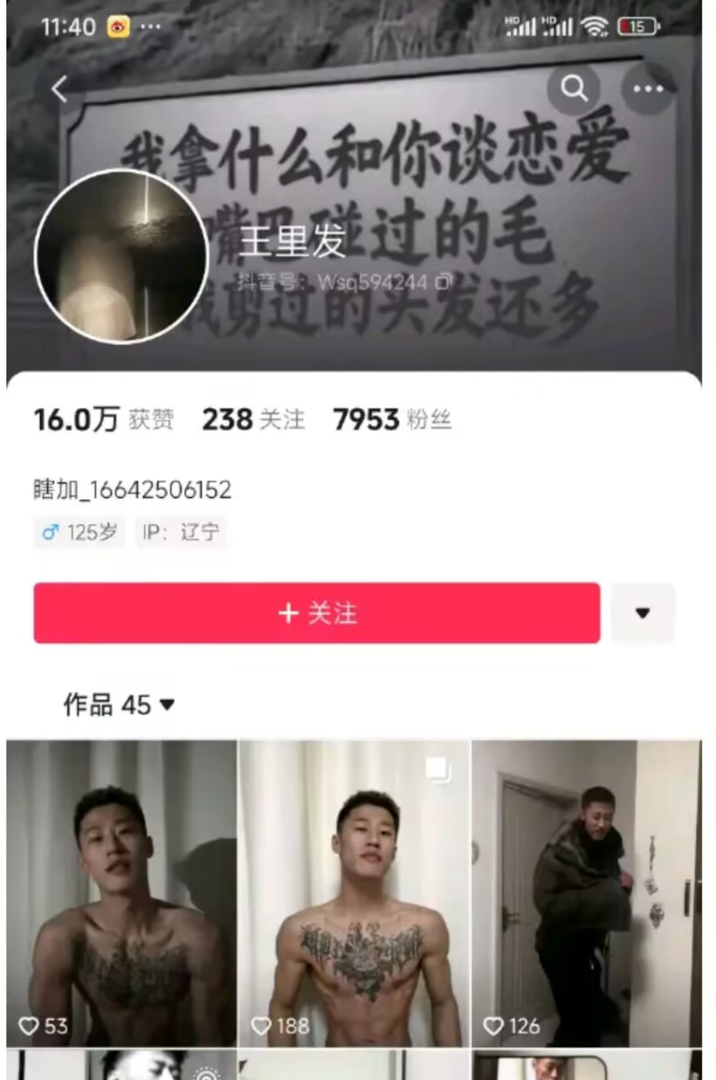Open the three-dot overflow menu
This screenshot has height=1080, width=716.
[x=647, y=89]
